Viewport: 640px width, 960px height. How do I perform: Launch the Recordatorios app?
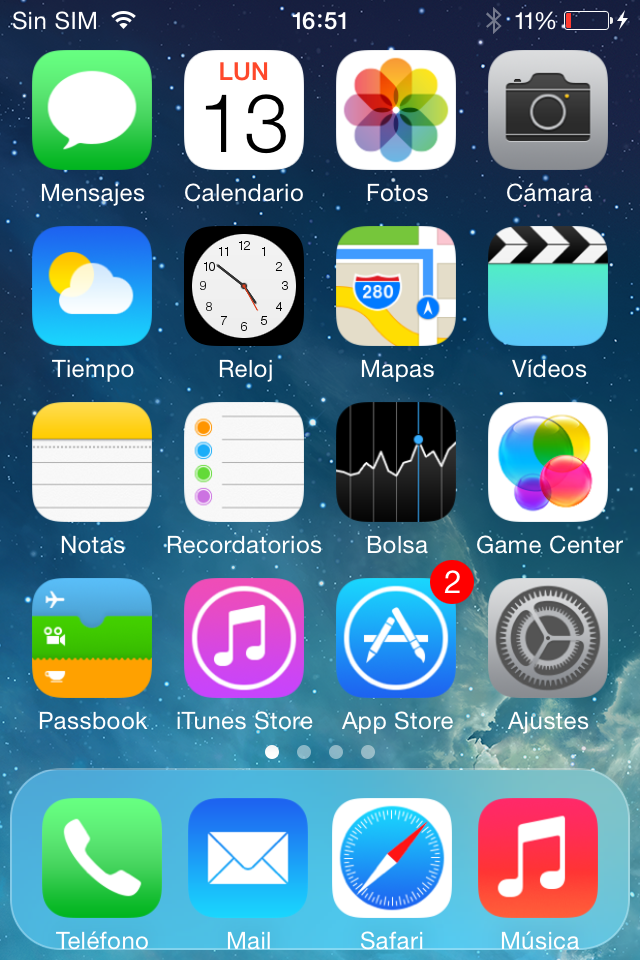tap(244, 462)
